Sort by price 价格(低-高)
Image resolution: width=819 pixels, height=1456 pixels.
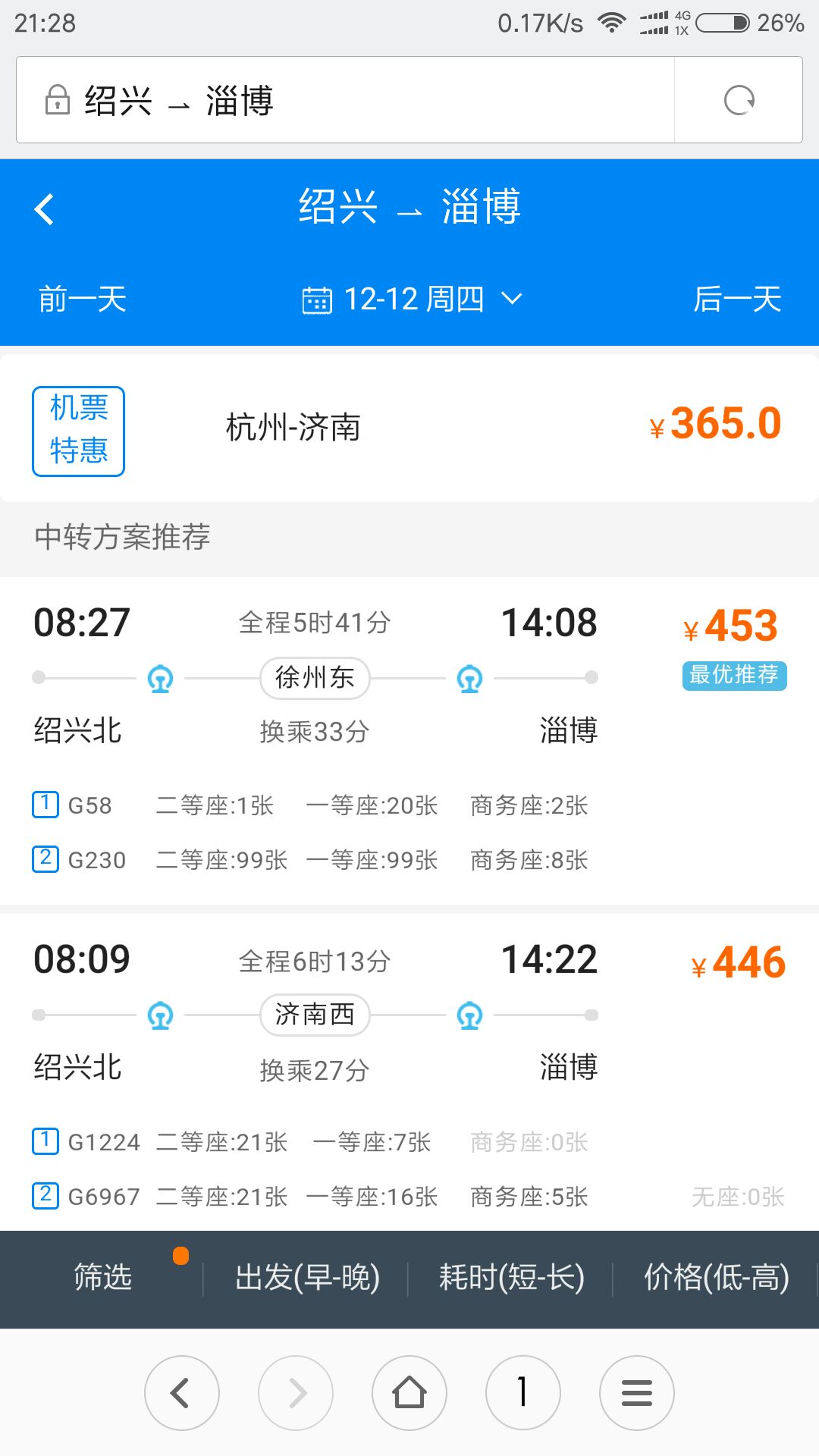(716, 1277)
